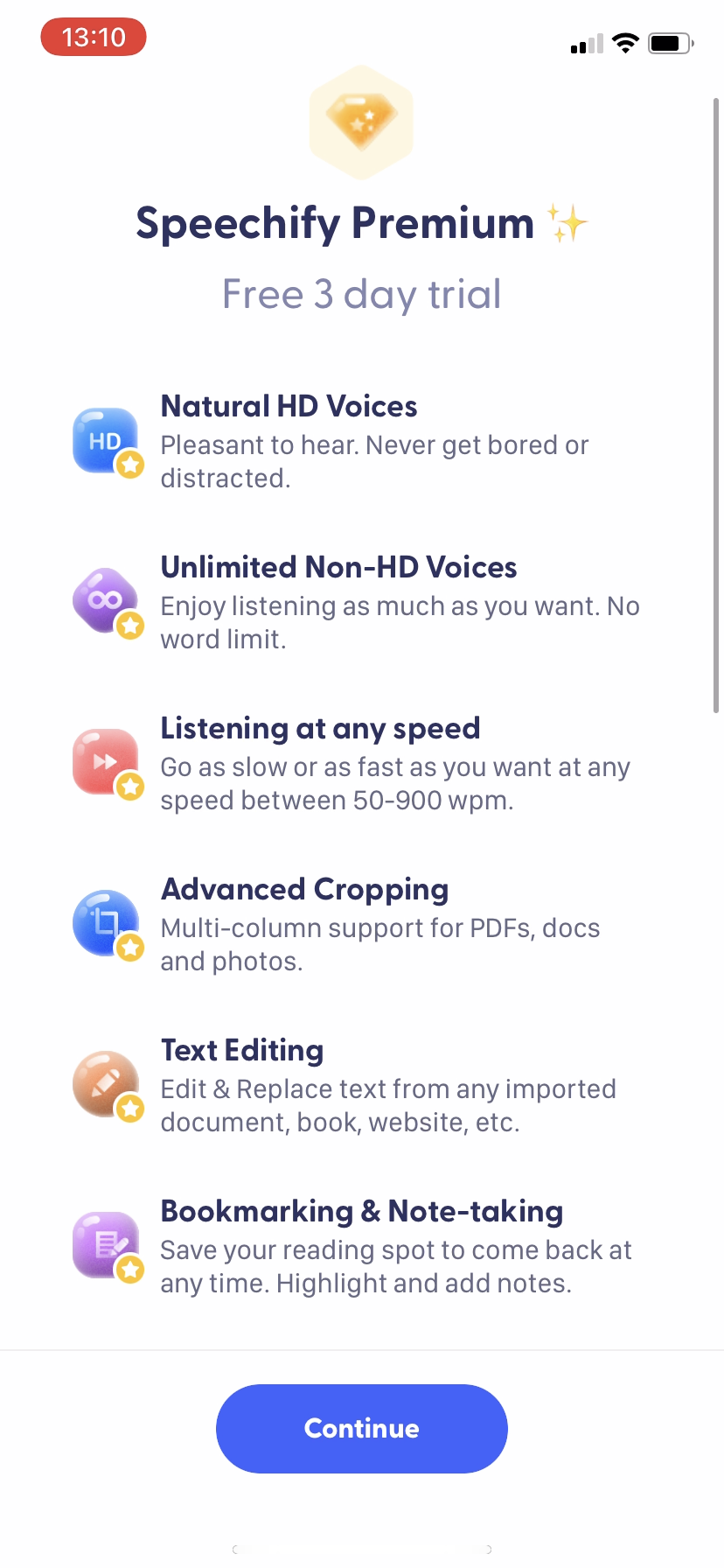The width and height of the screenshot is (724, 1568).
Task: Tap the pencil icon for Text Editing
Action: point(104,1081)
